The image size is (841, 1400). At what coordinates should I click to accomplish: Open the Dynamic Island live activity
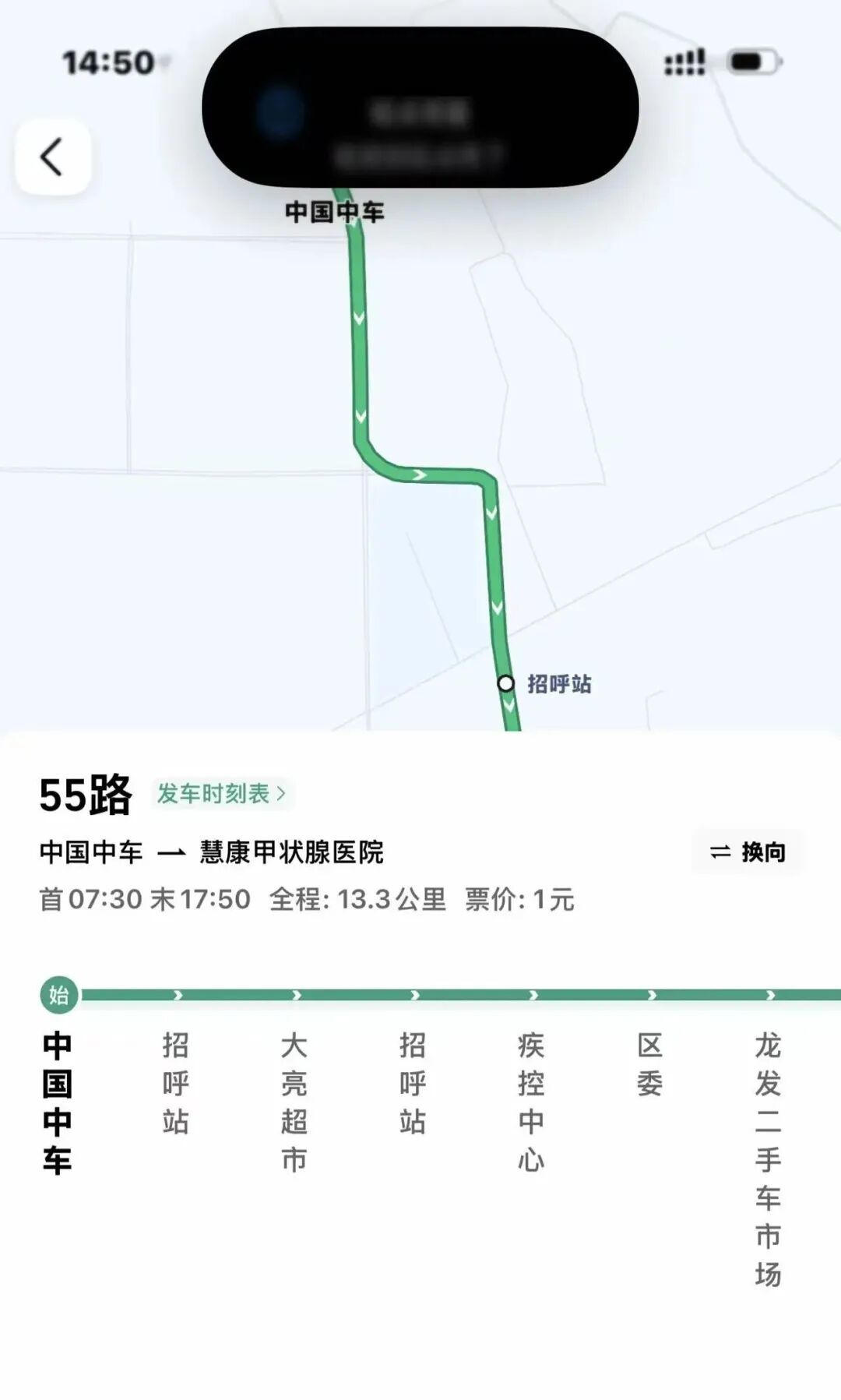(x=420, y=108)
